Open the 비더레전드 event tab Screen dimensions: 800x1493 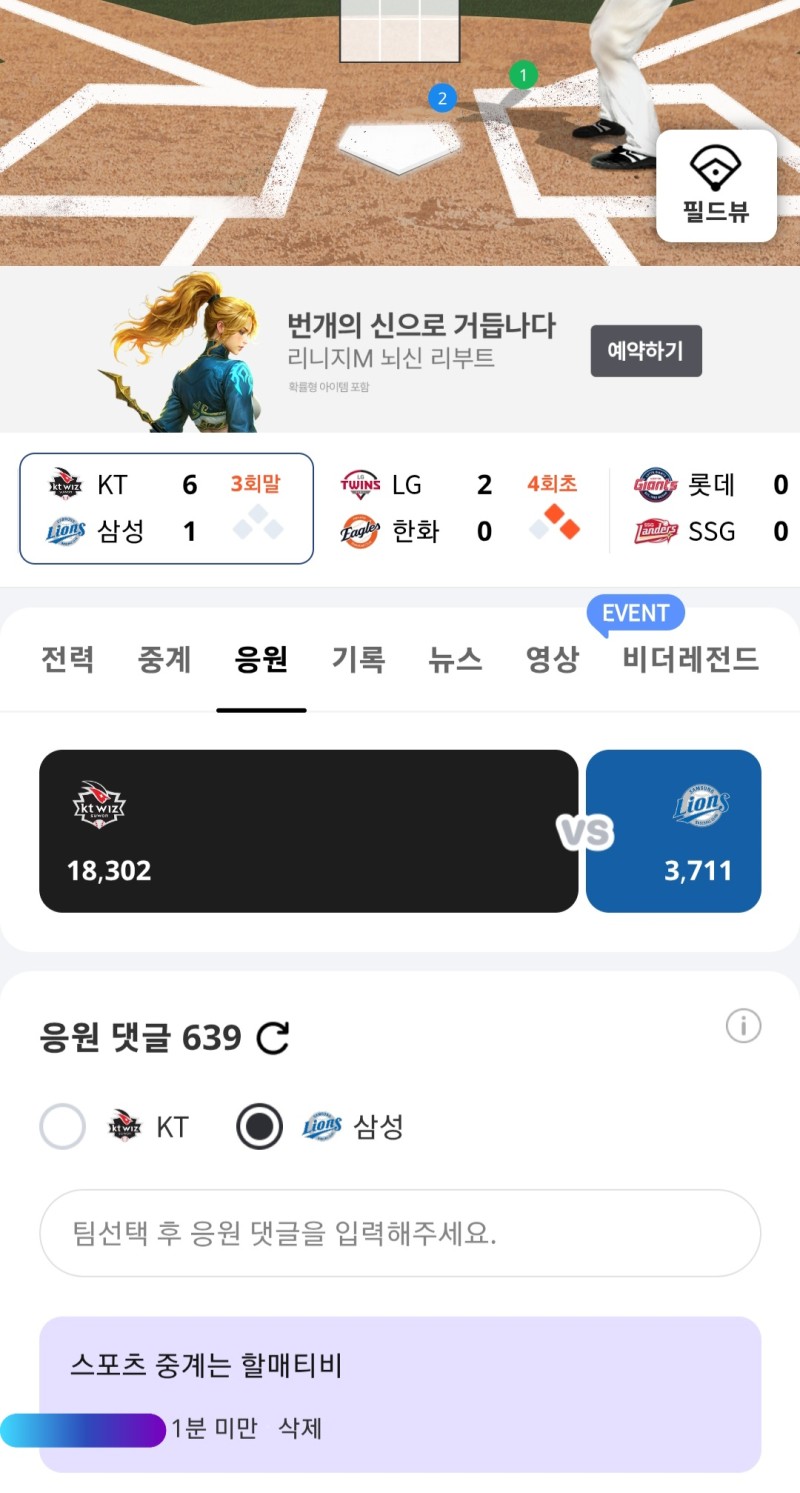click(690, 660)
